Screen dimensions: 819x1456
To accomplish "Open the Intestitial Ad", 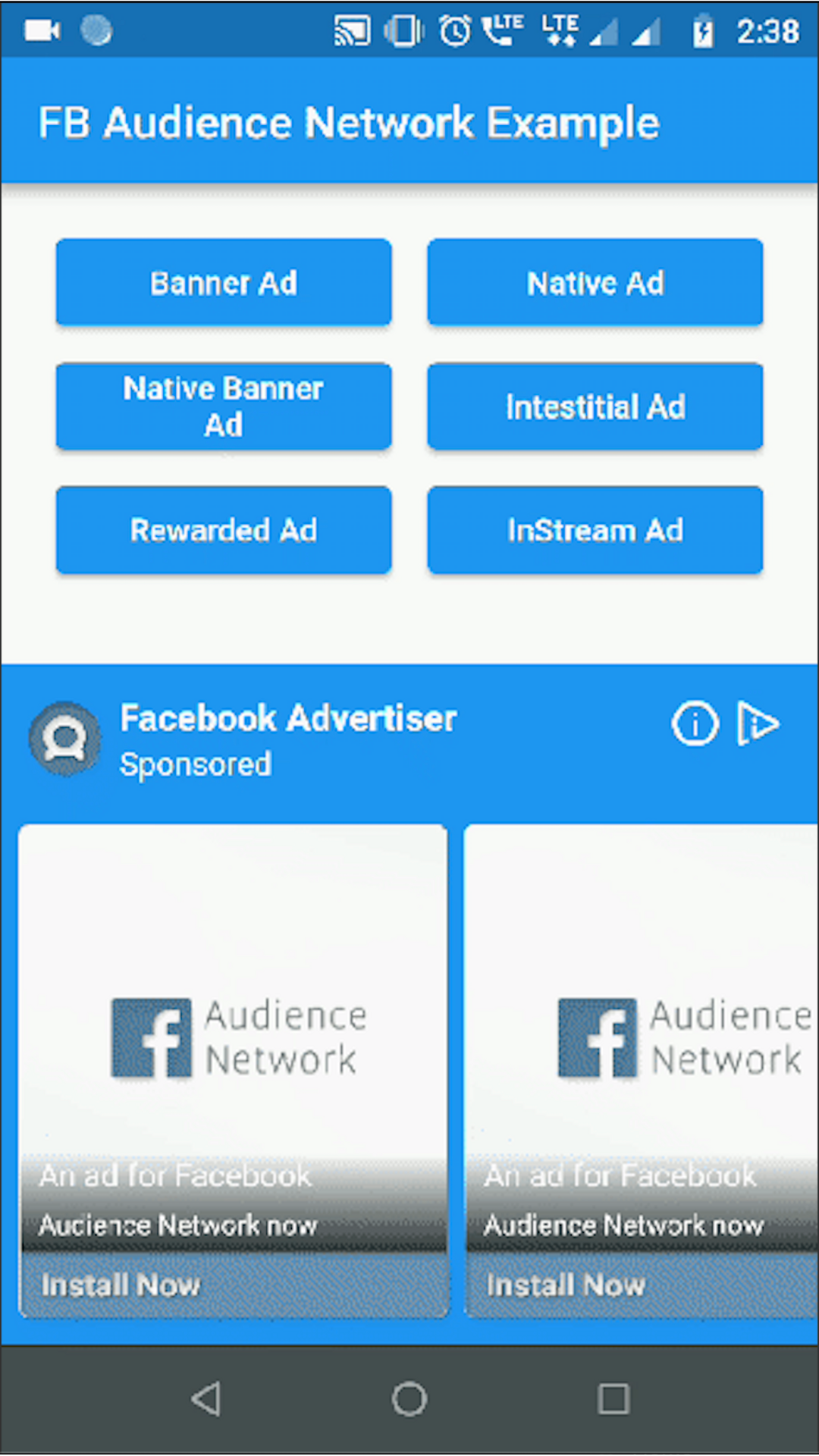I will tap(595, 406).
